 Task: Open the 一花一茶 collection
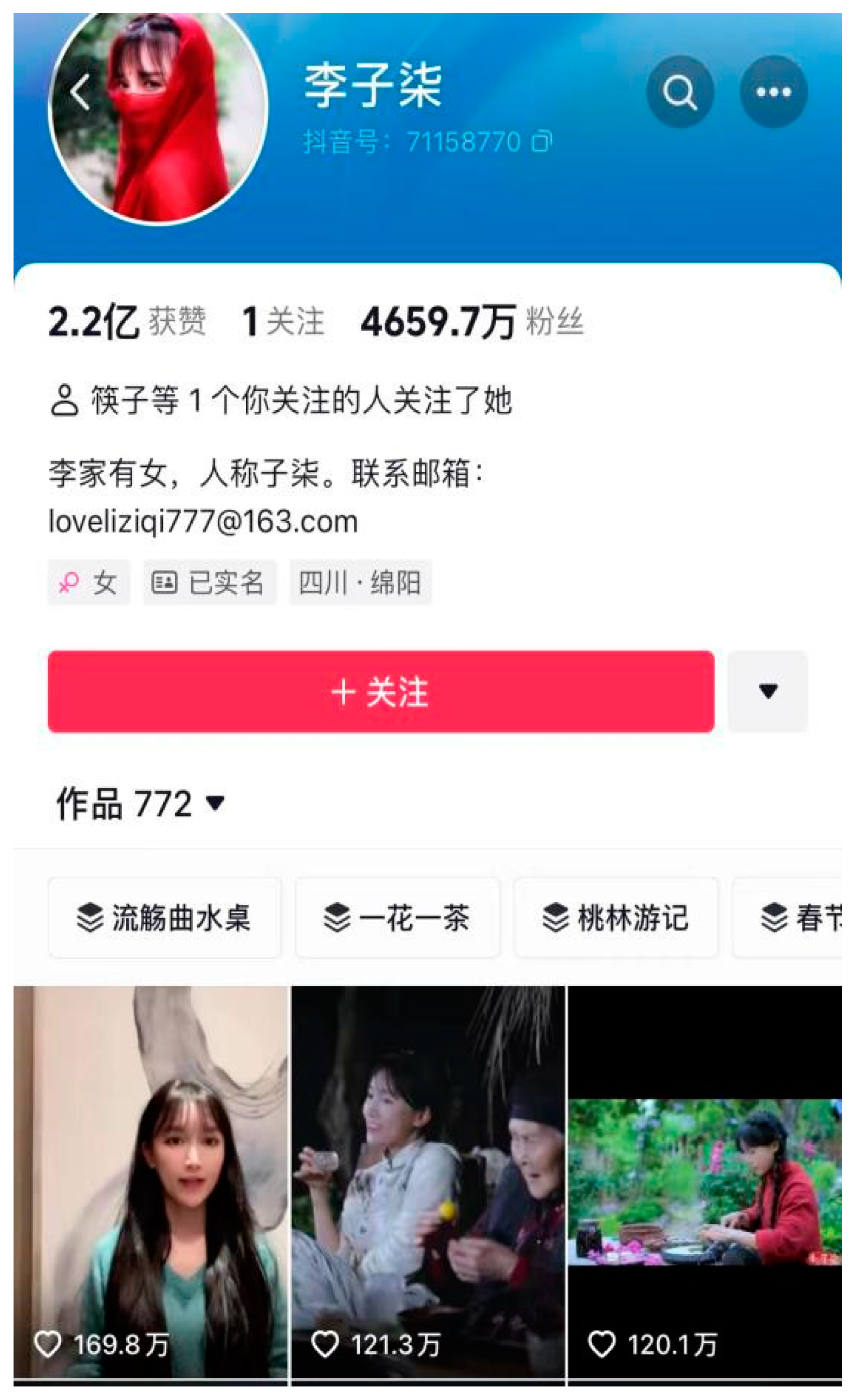point(397,918)
